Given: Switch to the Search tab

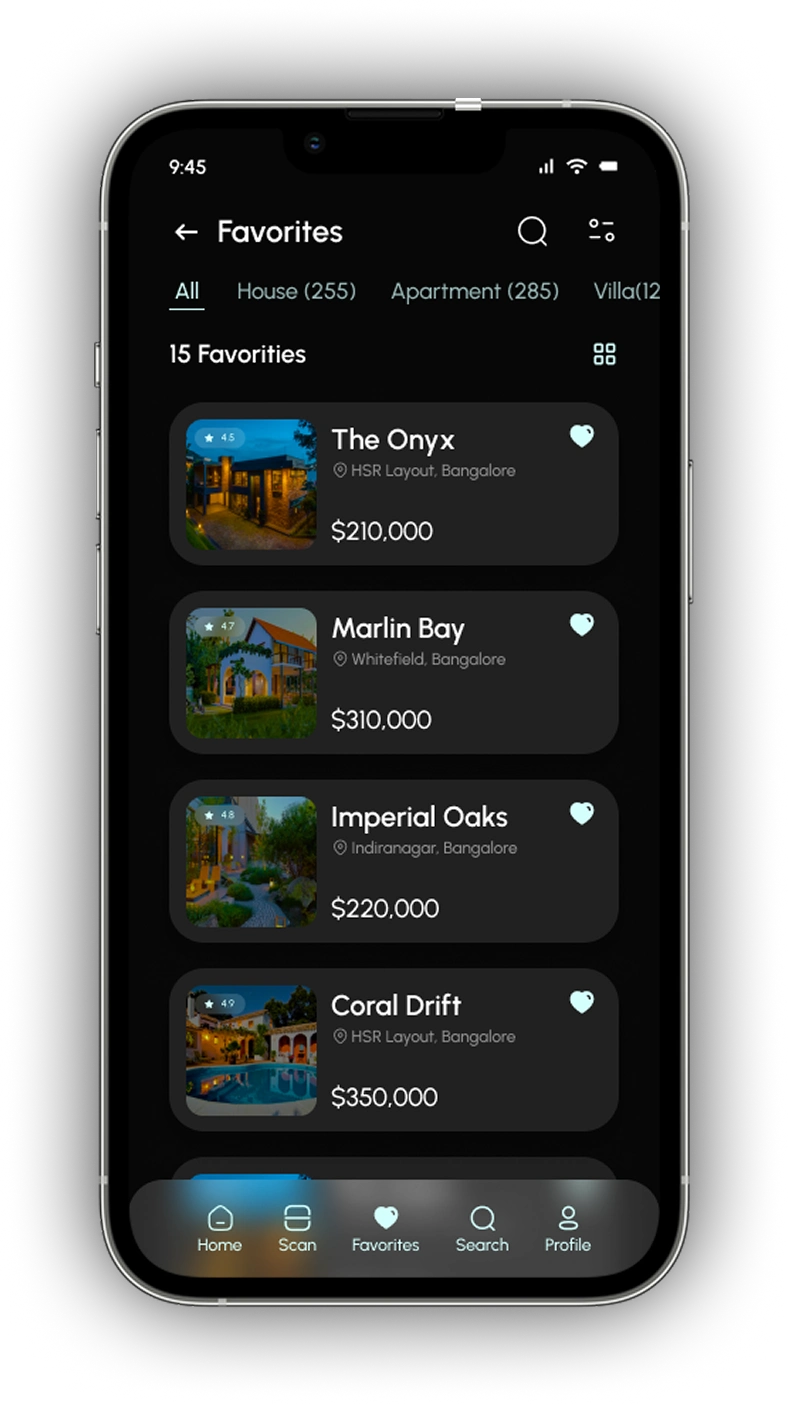Looking at the screenshot, I should coord(482,1228).
